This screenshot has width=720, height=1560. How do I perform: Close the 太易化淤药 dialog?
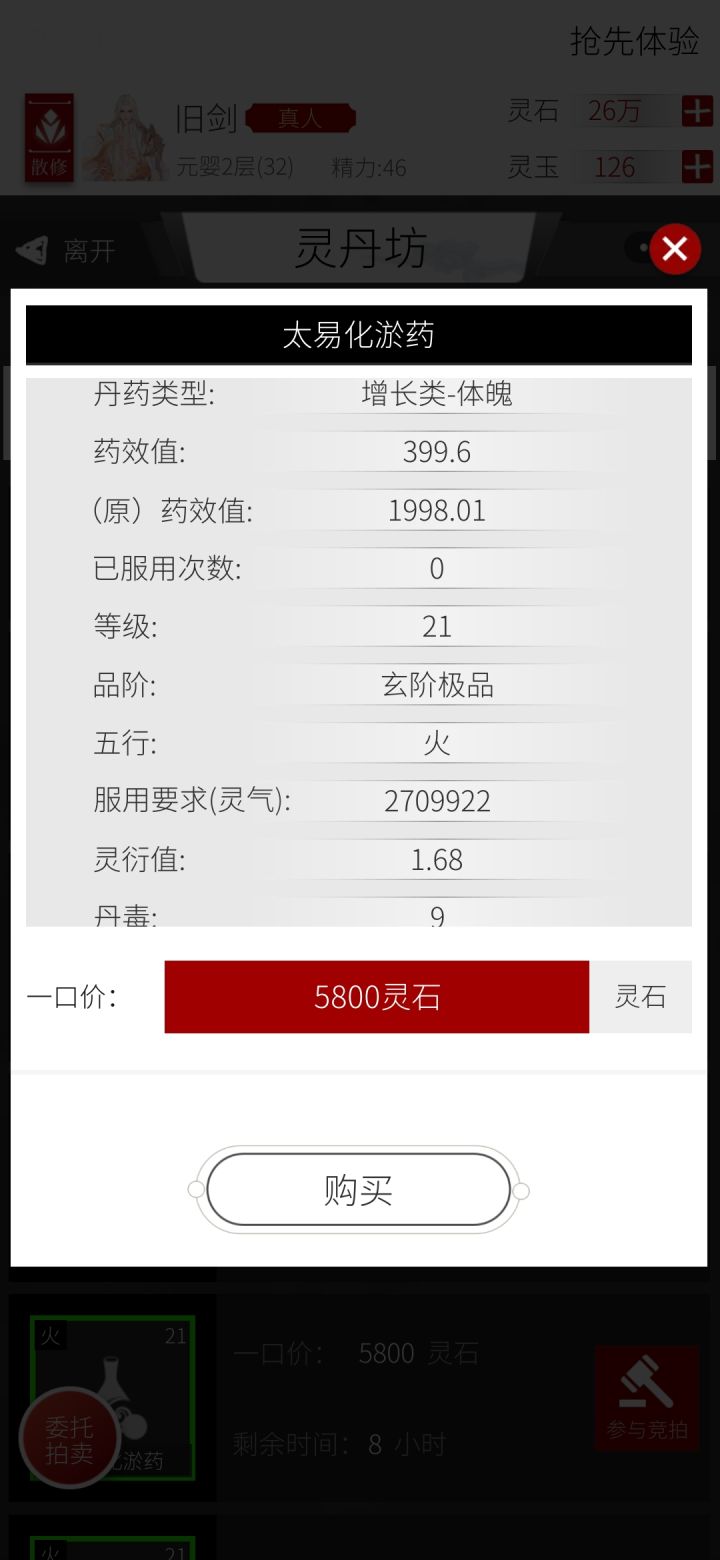[674, 249]
